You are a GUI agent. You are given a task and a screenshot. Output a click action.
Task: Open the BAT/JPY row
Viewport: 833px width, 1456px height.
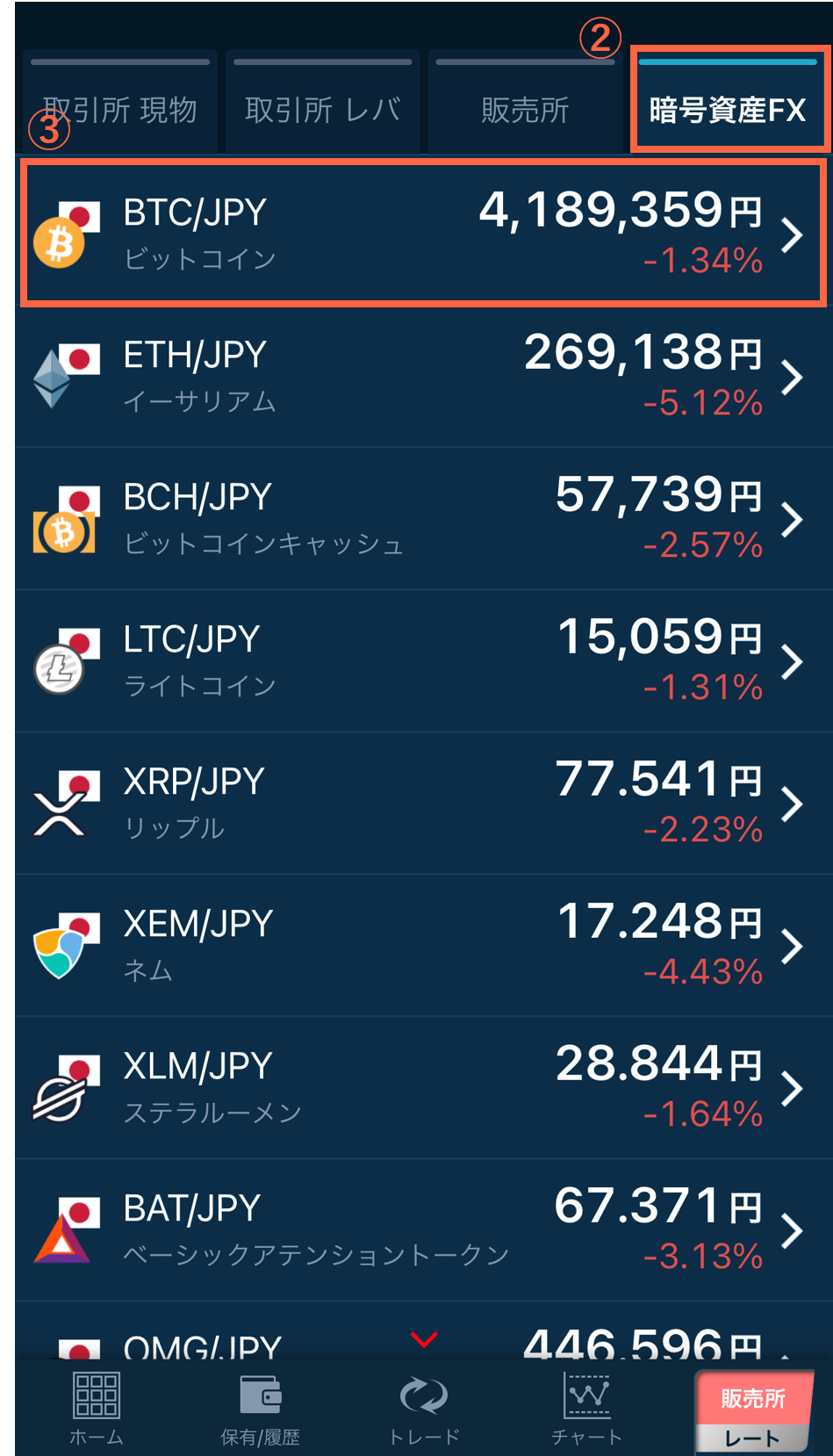423,1230
